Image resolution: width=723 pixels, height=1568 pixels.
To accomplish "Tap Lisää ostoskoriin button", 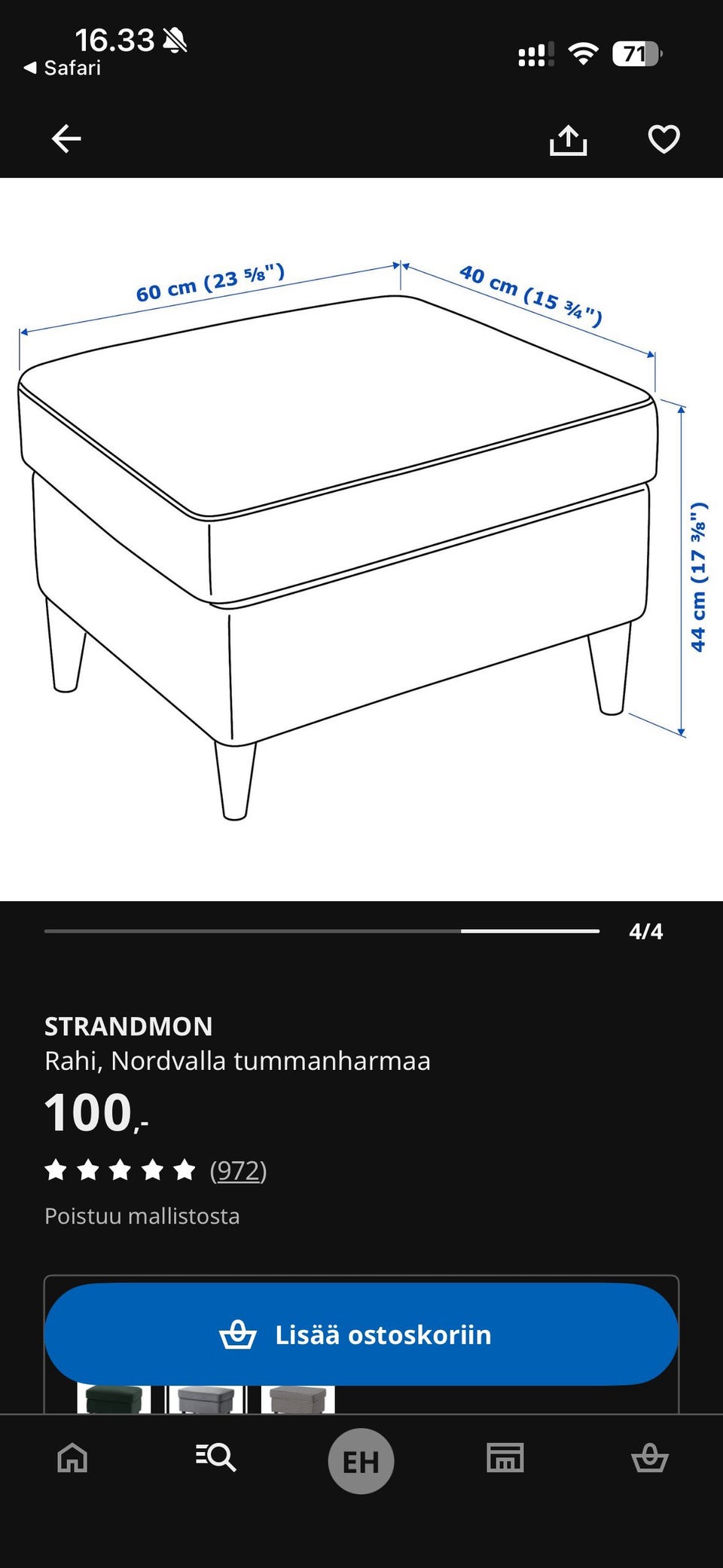I will pos(361,1334).
